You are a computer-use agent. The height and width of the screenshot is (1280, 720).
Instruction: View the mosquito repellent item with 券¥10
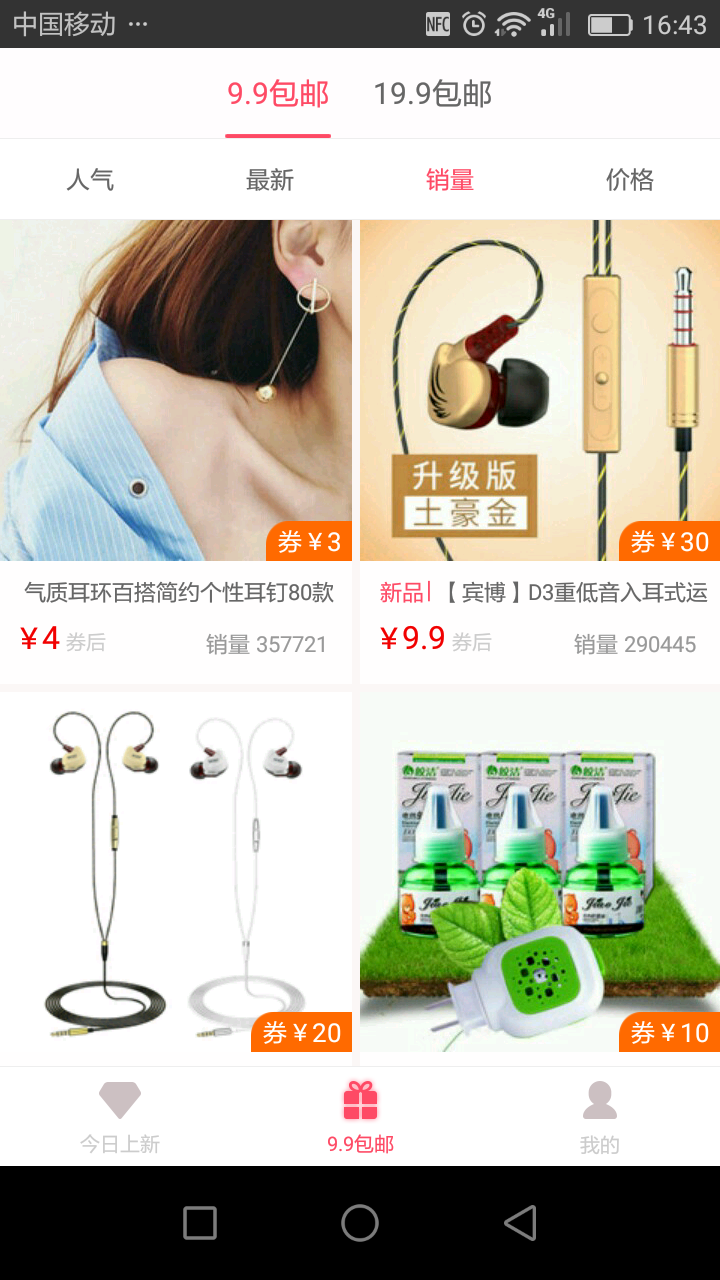[540, 878]
